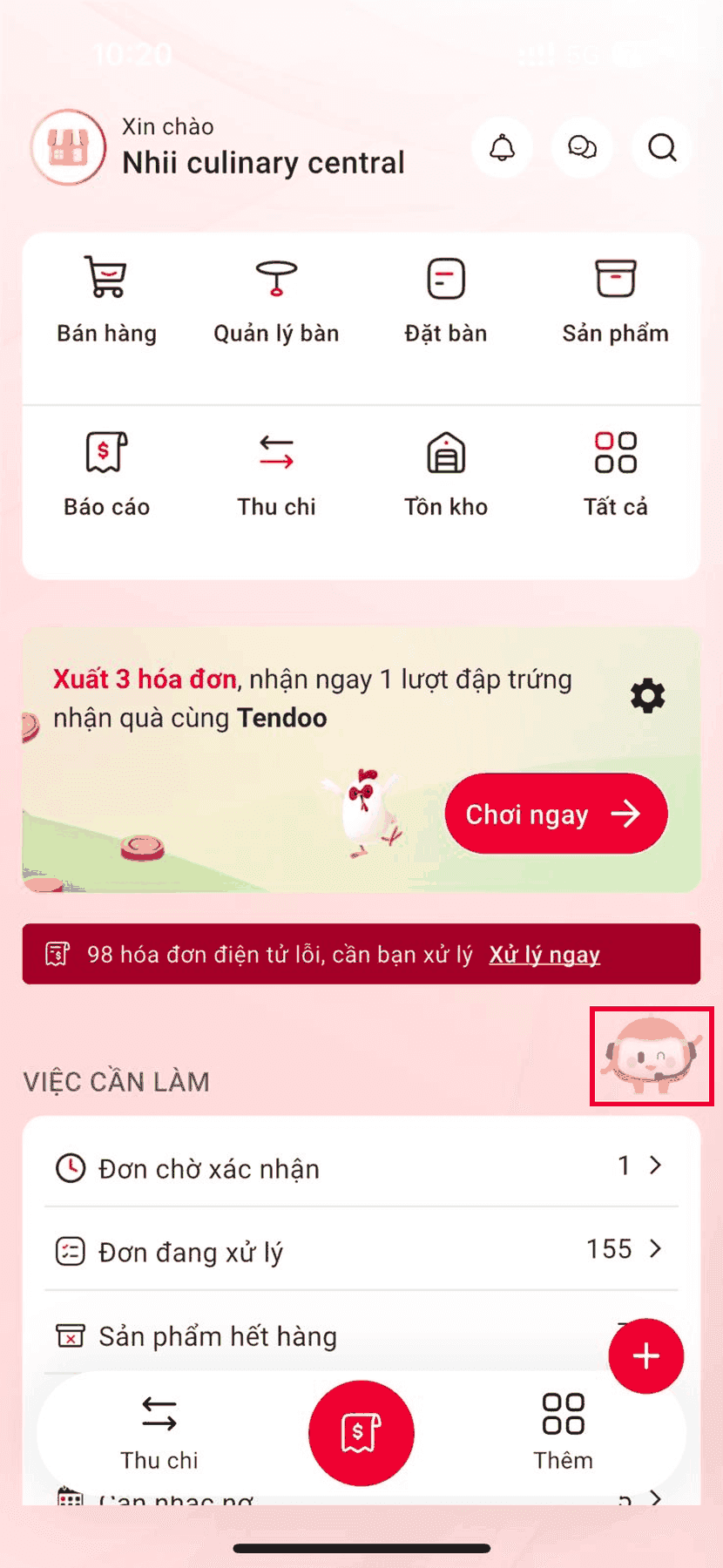
Task: Open Sản phẩm
Action: [x=615, y=301]
